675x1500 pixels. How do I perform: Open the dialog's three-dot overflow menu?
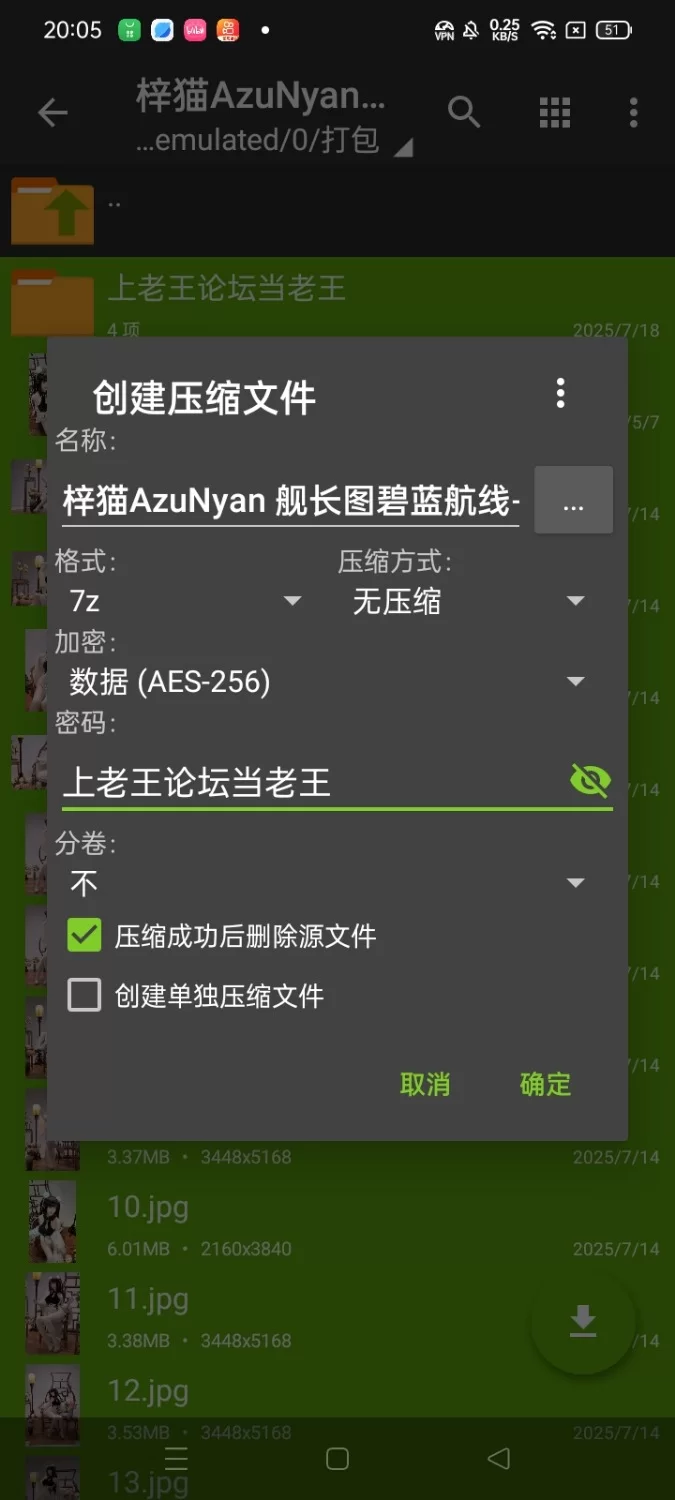[x=560, y=393]
